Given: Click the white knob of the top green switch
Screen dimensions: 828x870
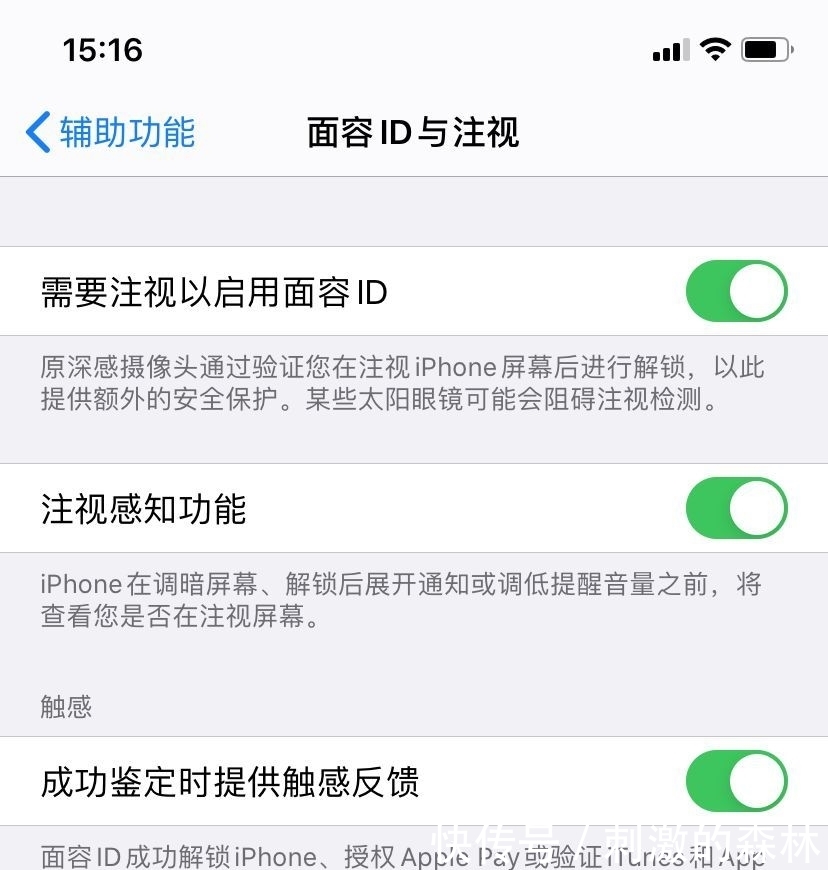Looking at the screenshot, I should coord(755,291).
